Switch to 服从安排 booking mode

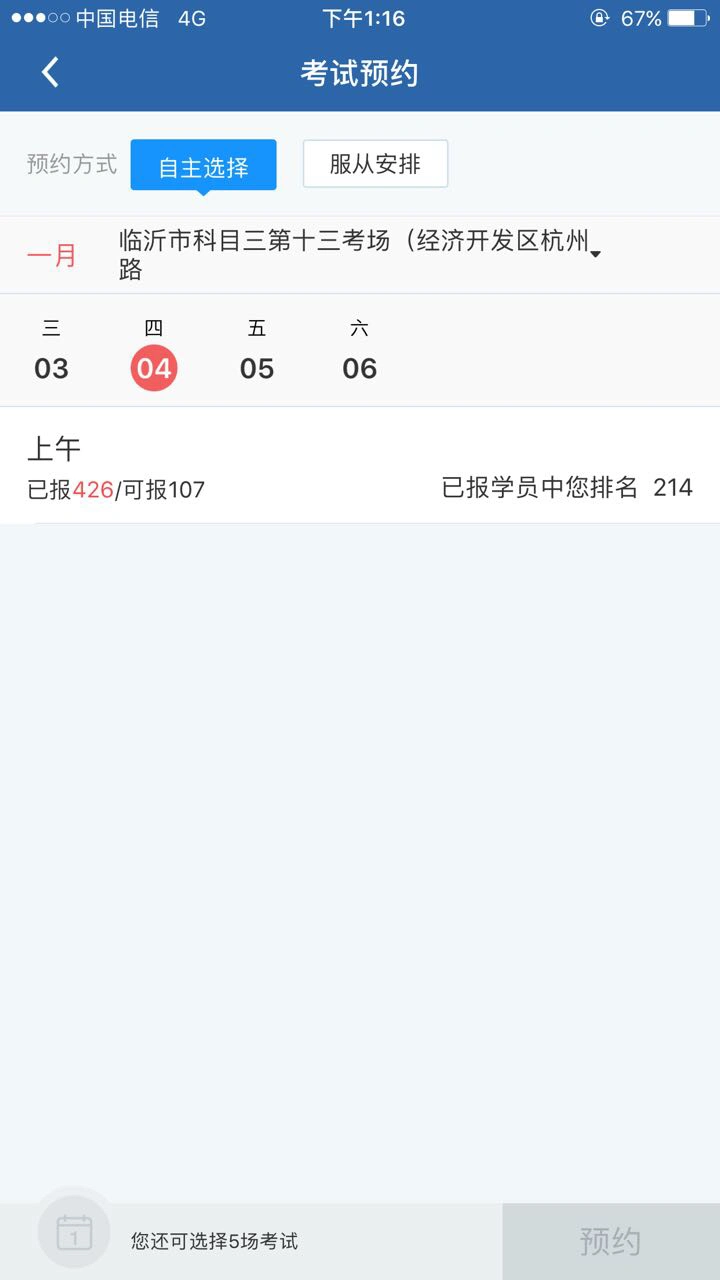click(375, 164)
